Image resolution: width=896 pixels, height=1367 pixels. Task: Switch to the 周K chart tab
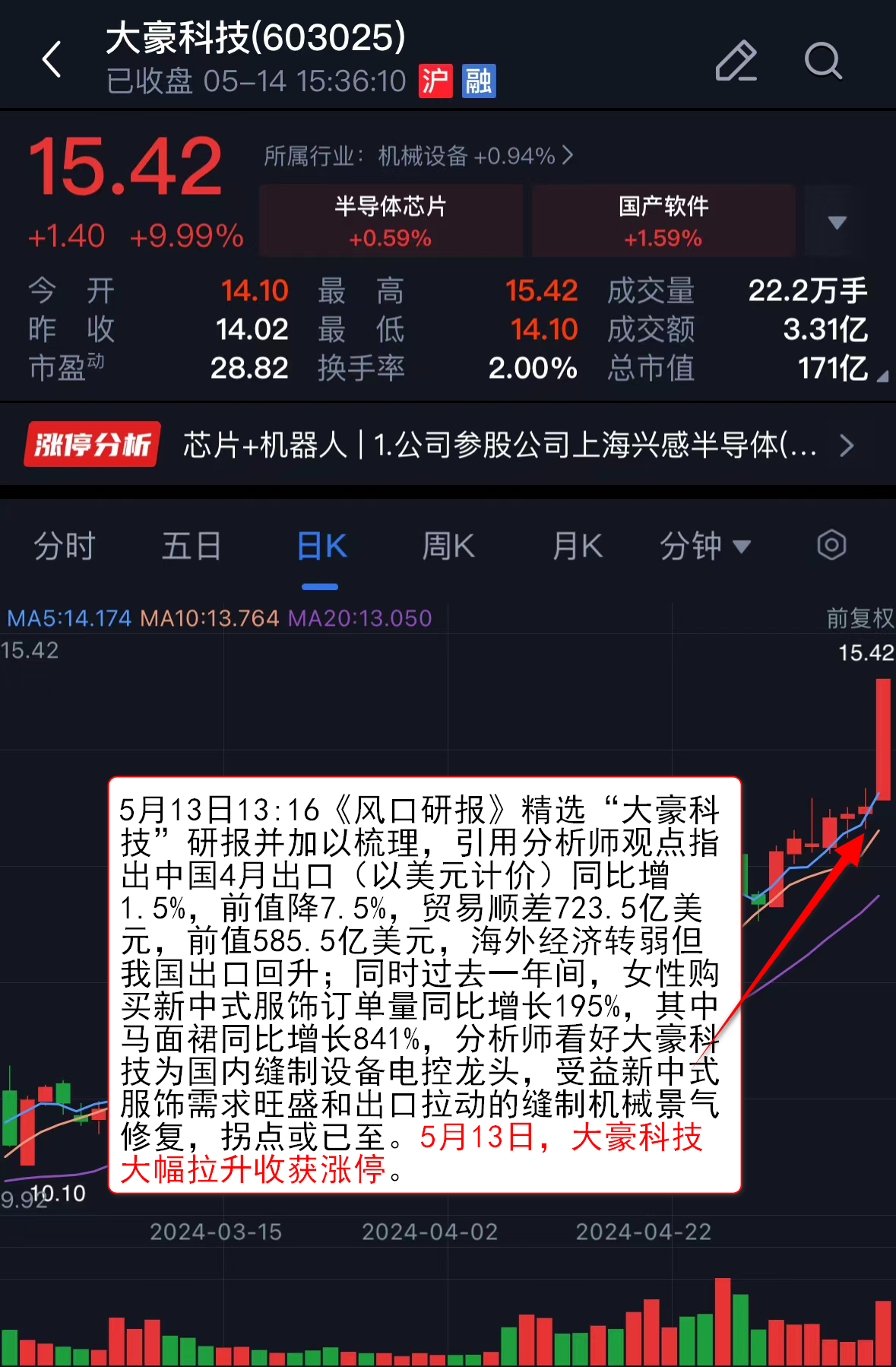tap(448, 546)
